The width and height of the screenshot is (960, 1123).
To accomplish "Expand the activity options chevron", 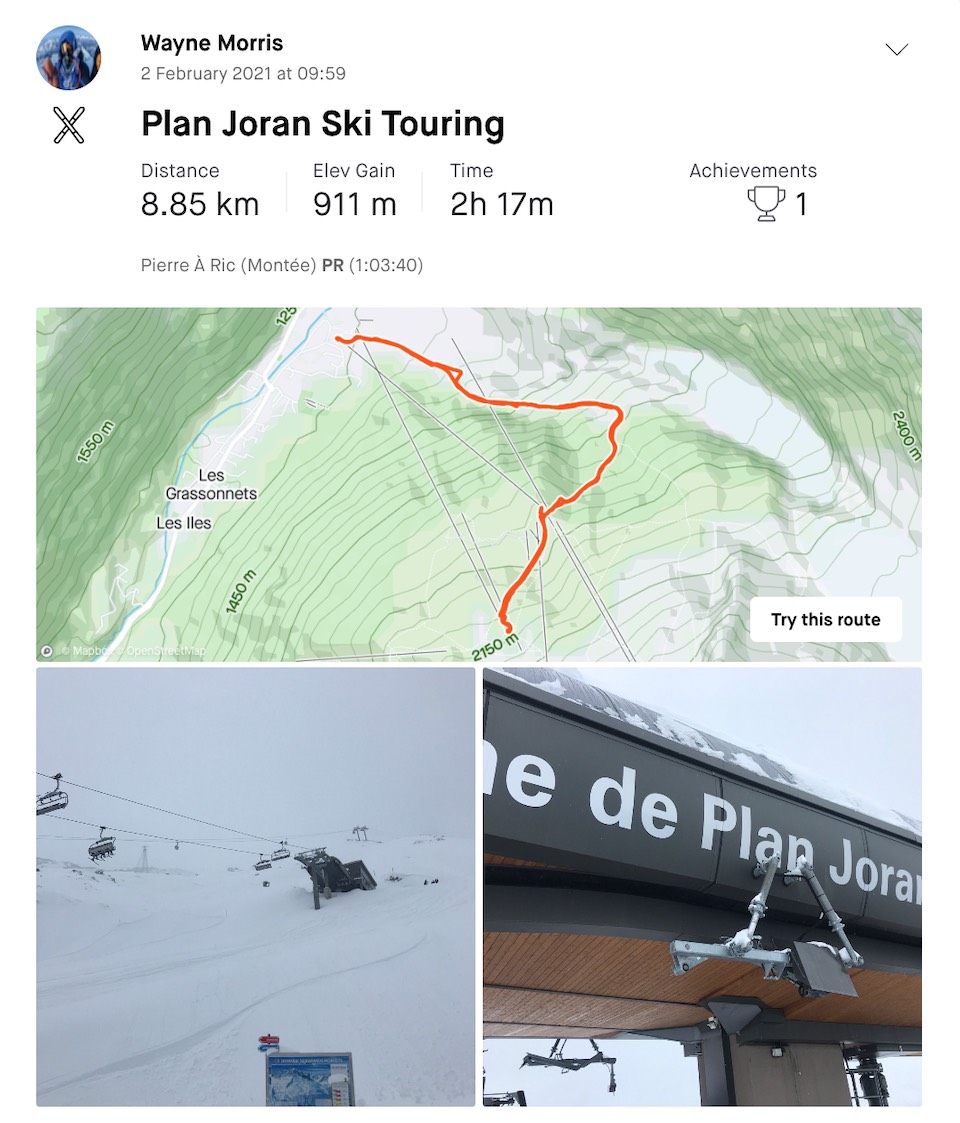I will [x=897, y=50].
